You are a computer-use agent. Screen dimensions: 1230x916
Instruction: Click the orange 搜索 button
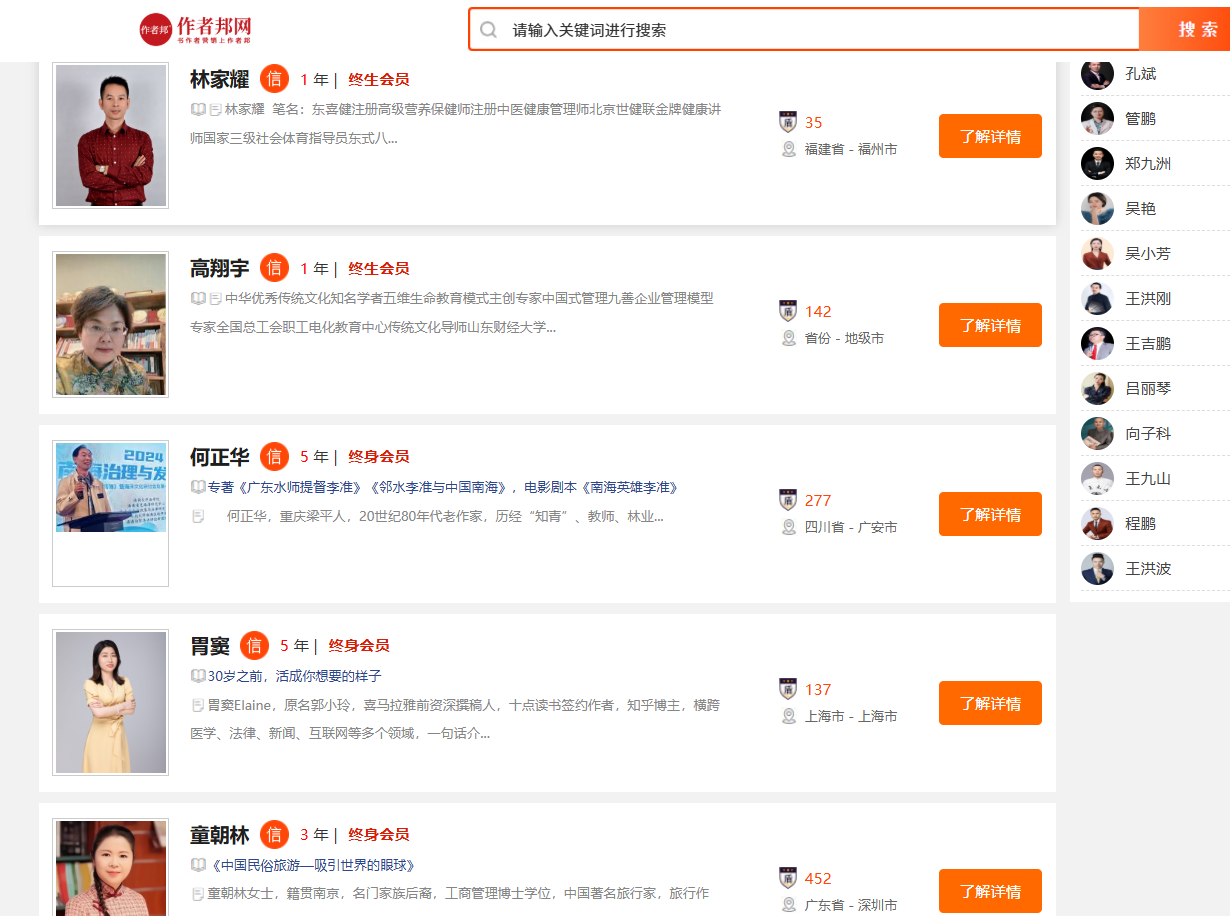click(1185, 30)
